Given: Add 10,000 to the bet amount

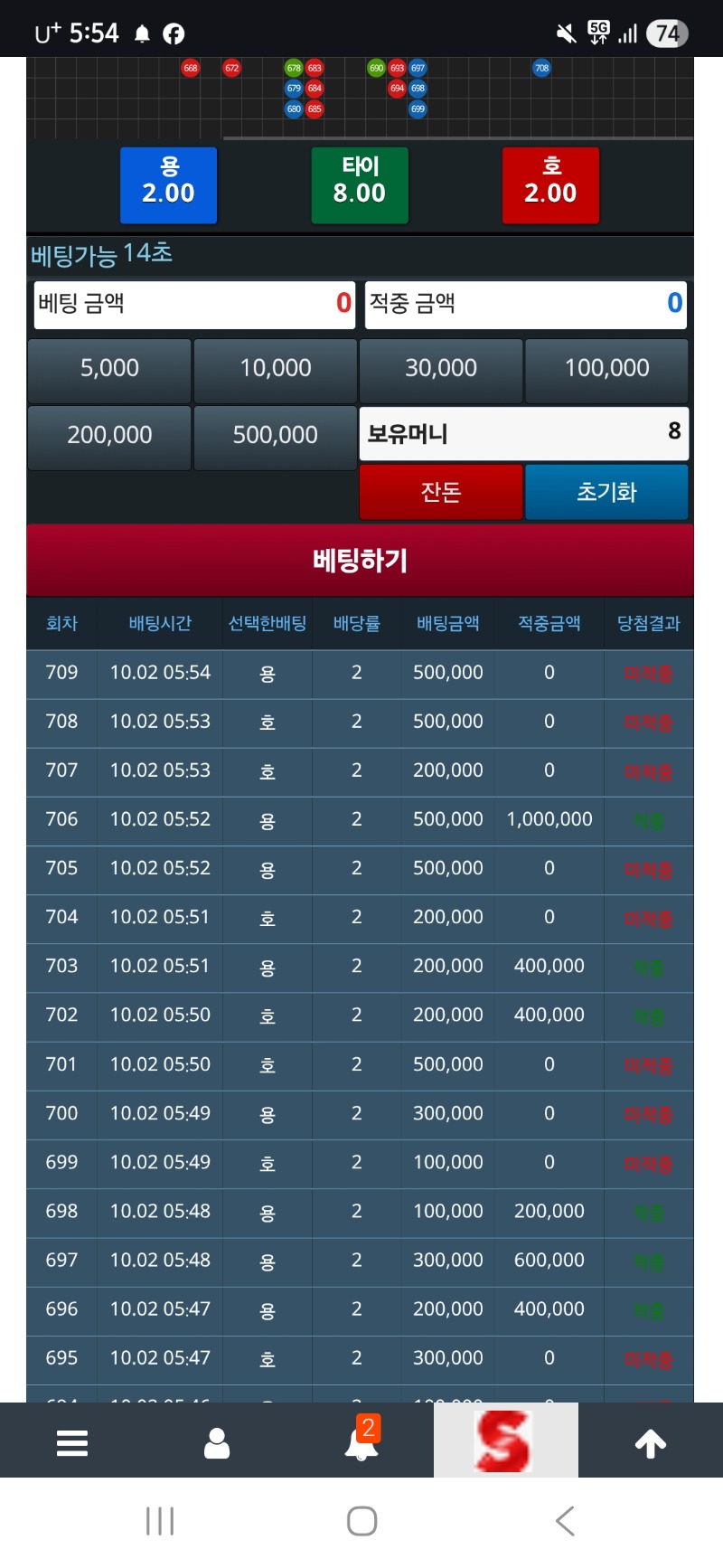Looking at the screenshot, I should click(276, 369).
